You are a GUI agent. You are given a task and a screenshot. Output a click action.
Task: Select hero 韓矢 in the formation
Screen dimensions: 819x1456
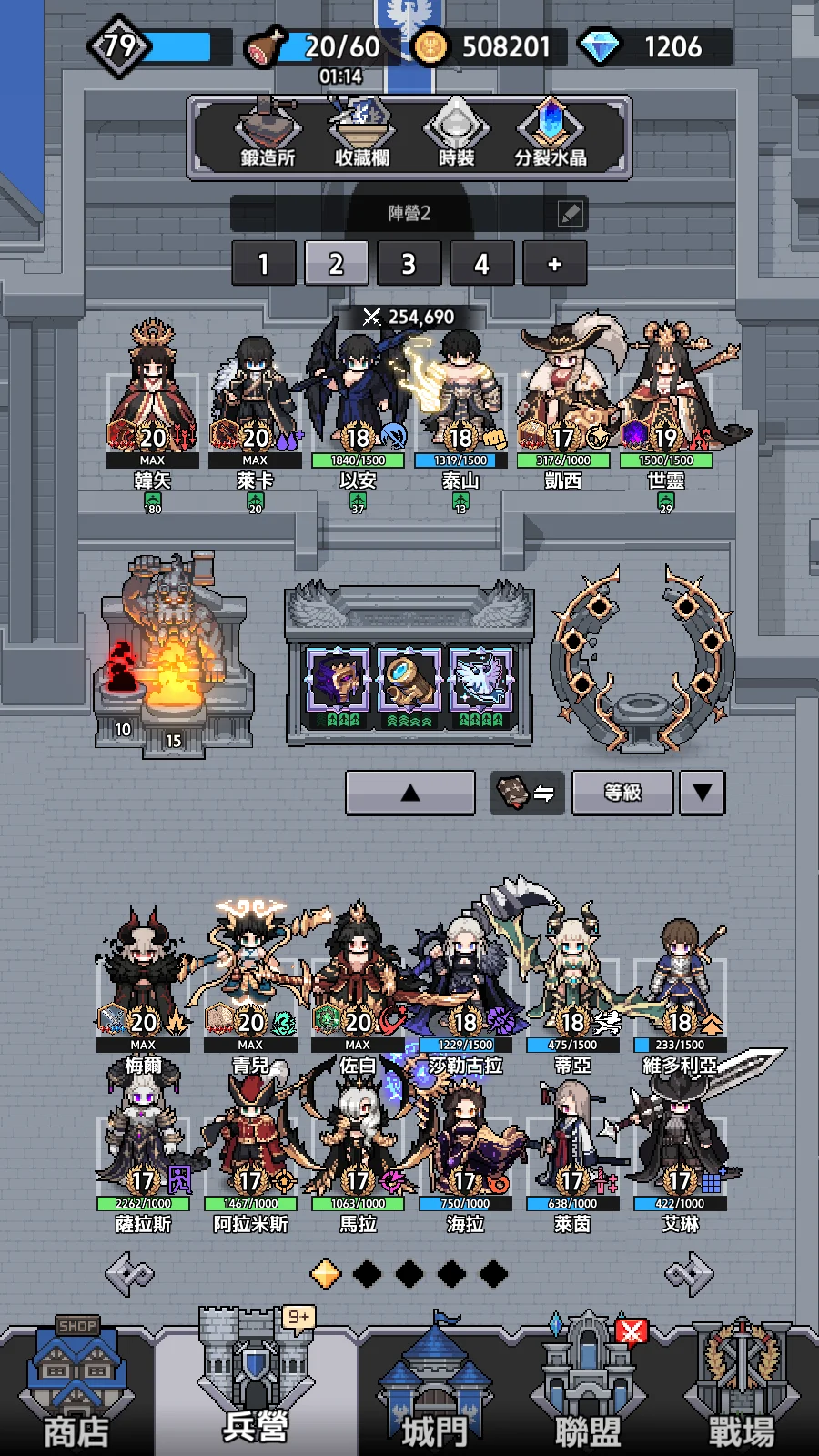[152, 409]
